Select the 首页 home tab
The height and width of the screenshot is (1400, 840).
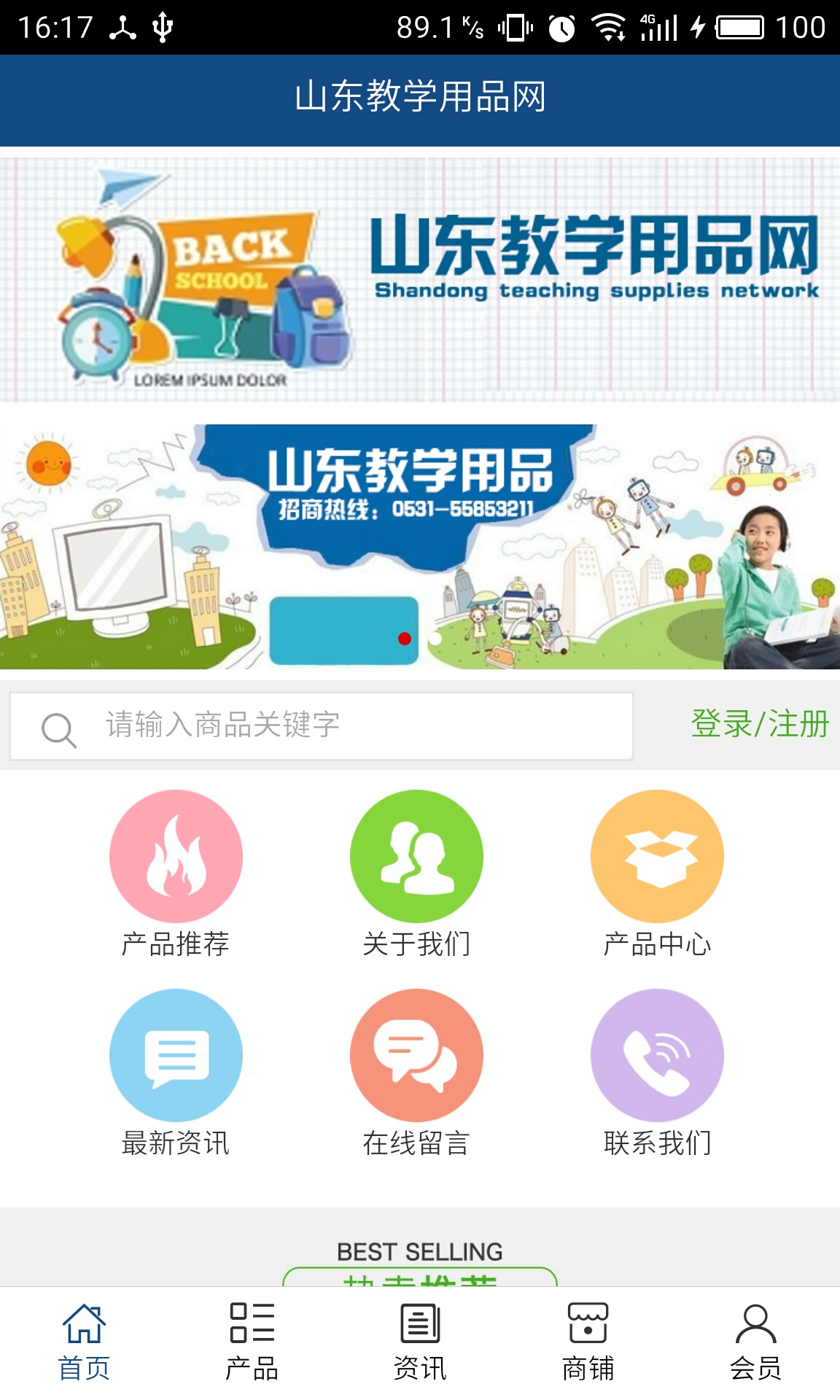point(84,1342)
